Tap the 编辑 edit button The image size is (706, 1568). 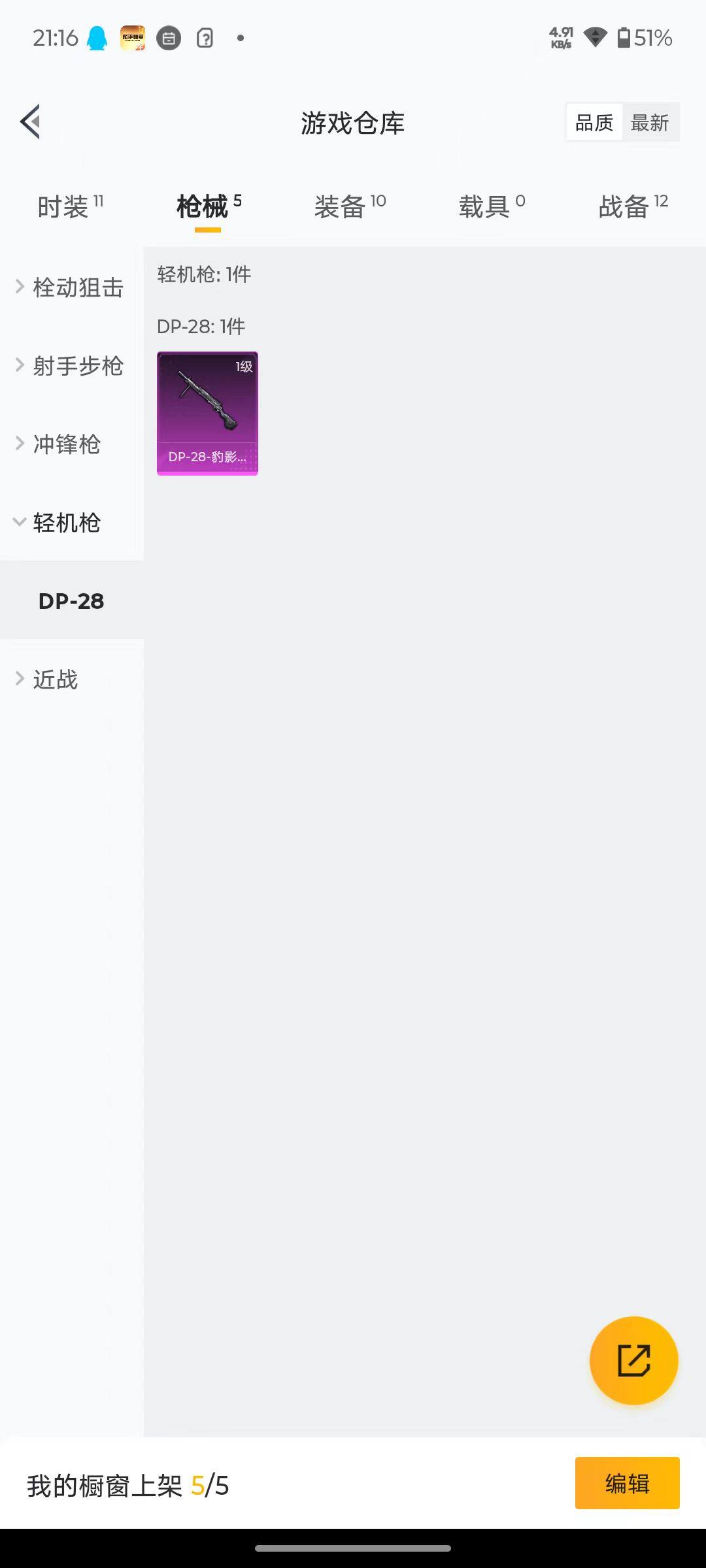coord(627,1482)
